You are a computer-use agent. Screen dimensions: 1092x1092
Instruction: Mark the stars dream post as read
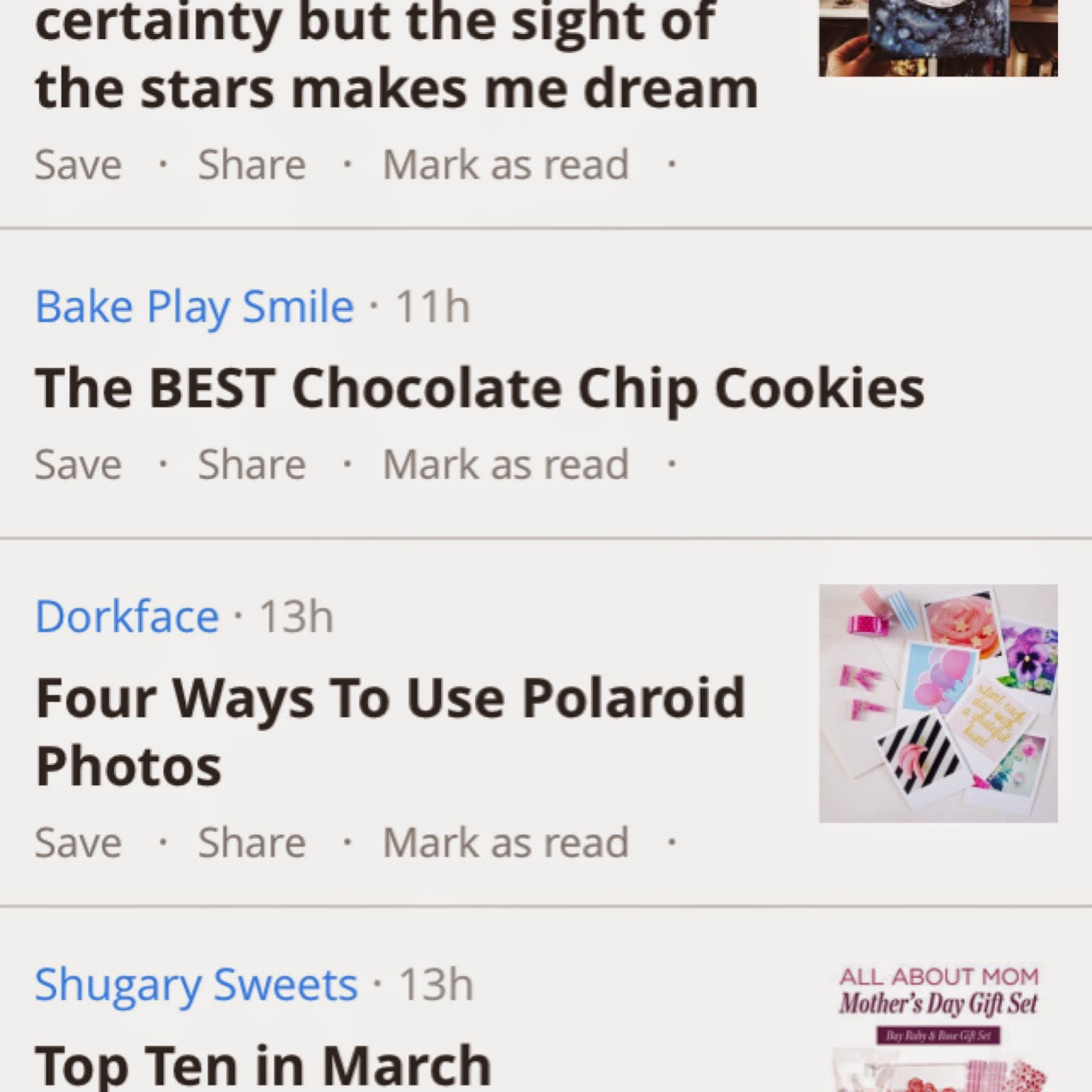[x=505, y=165]
